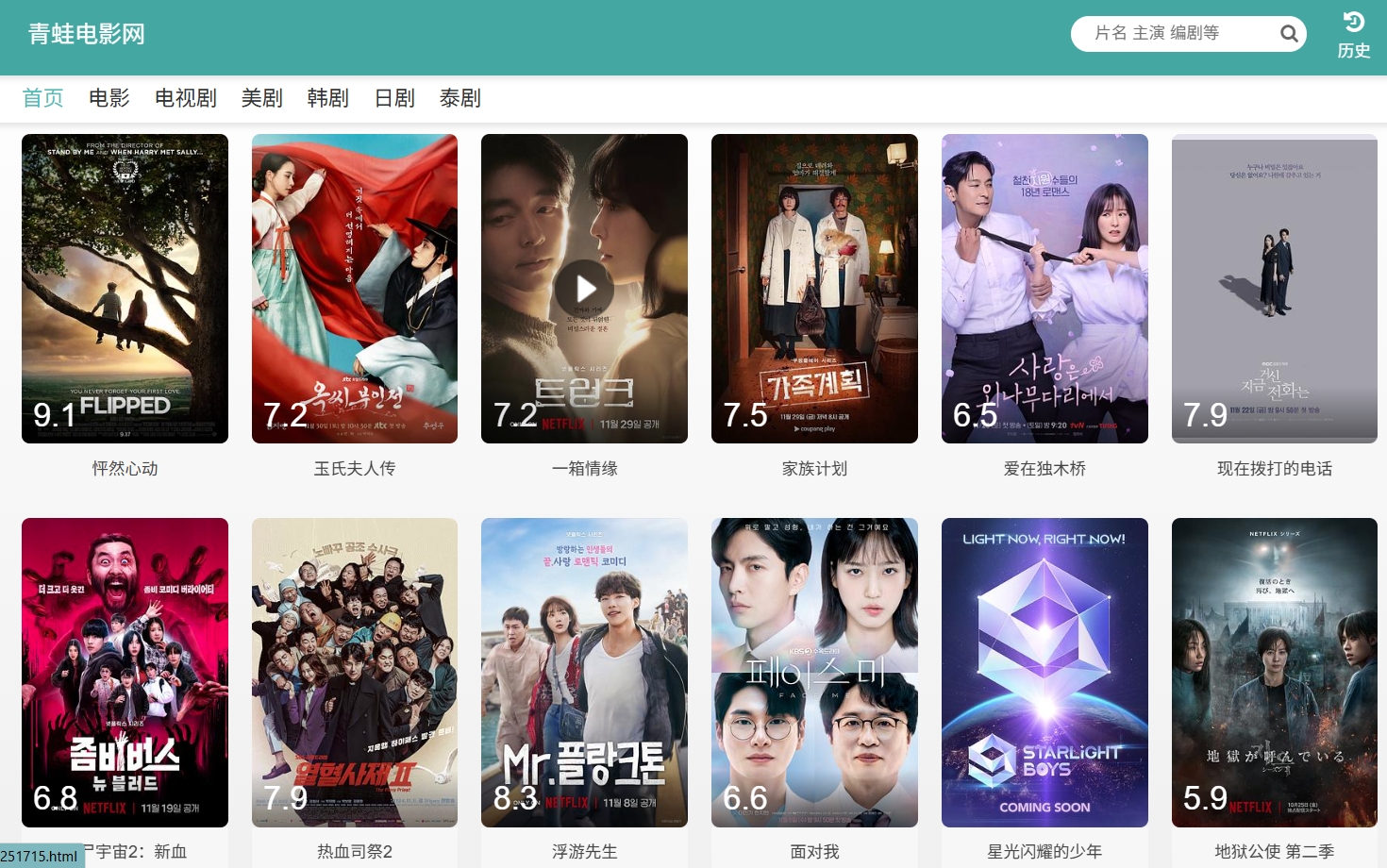Open 地狱公使 第二季 poster

tap(1274, 672)
